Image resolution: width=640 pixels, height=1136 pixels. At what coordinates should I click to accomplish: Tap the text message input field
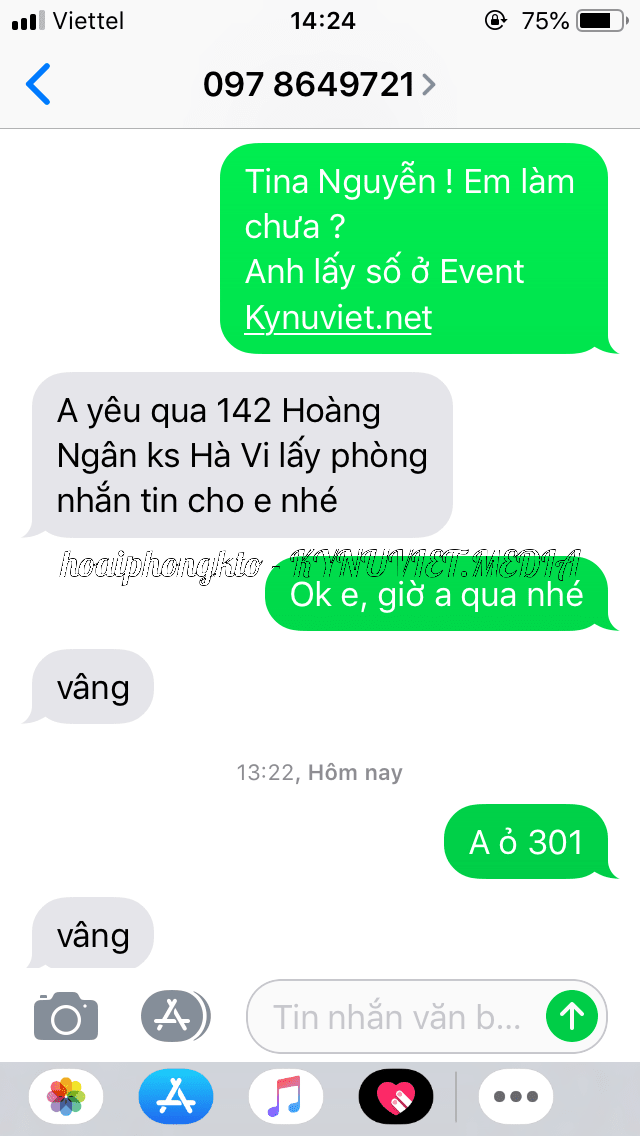point(398,1018)
